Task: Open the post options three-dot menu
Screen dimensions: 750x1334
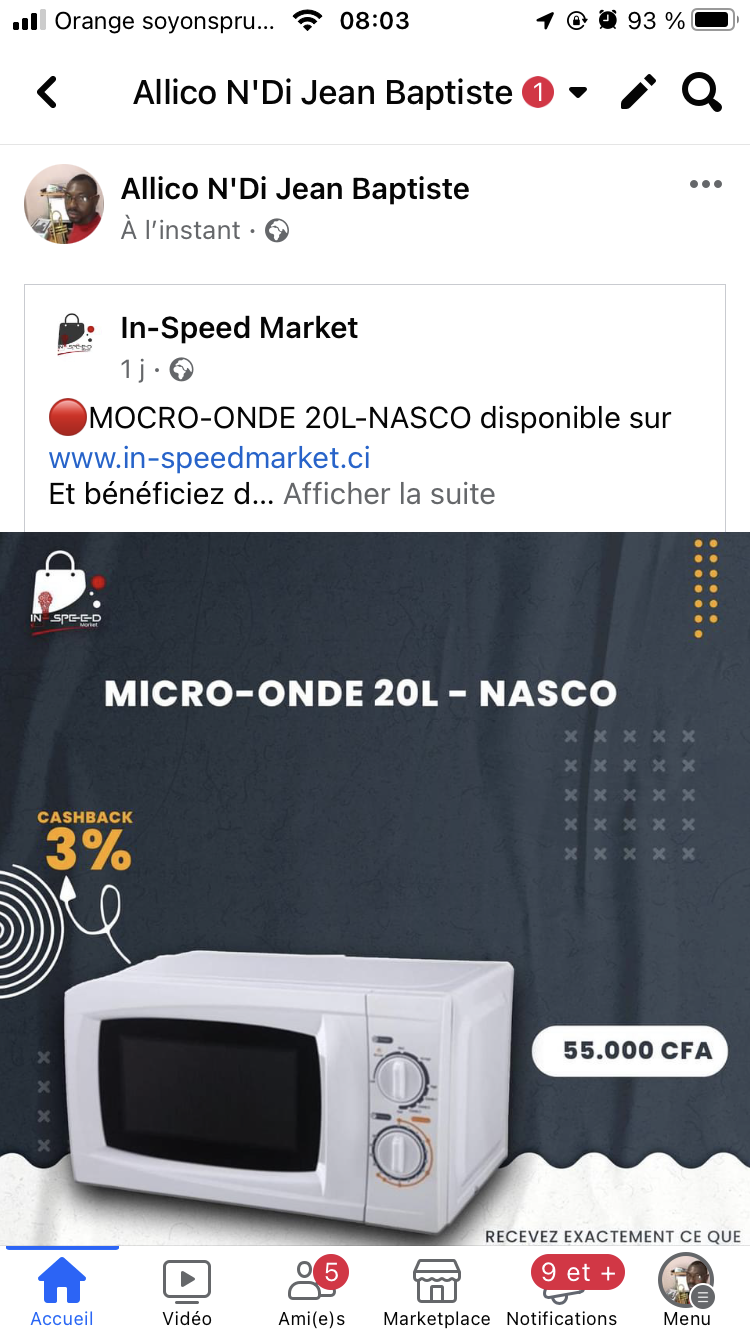Action: [x=705, y=185]
